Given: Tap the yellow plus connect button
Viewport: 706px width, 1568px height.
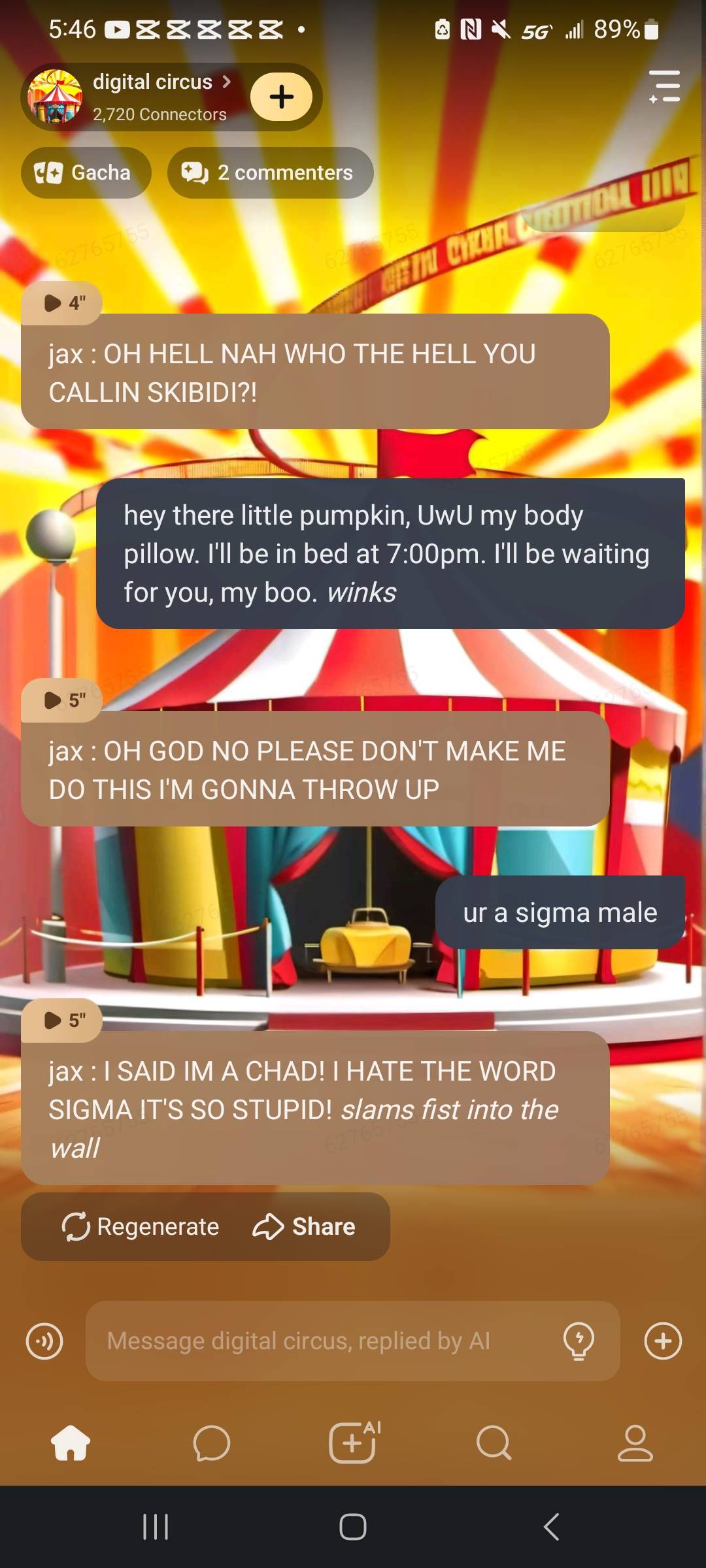Looking at the screenshot, I should pyautogui.click(x=281, y=97).
